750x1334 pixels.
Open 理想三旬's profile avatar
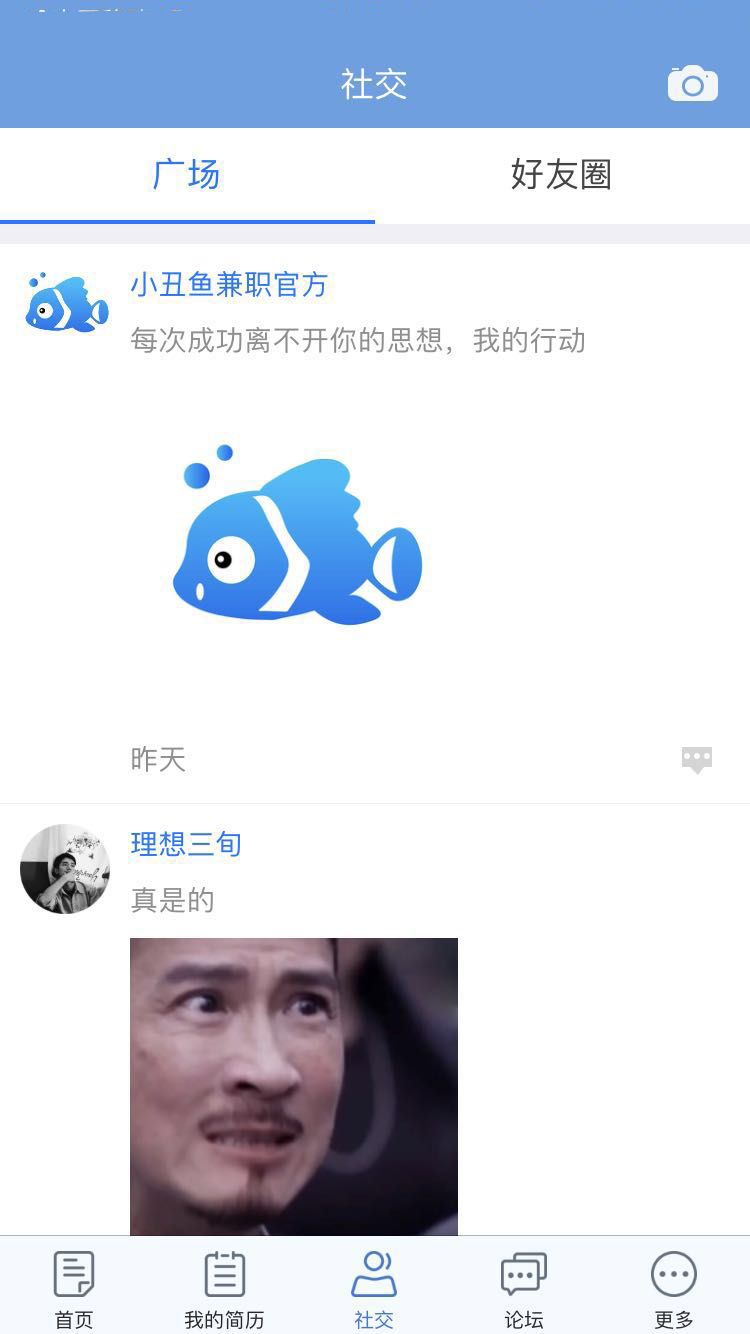[64, 868]
